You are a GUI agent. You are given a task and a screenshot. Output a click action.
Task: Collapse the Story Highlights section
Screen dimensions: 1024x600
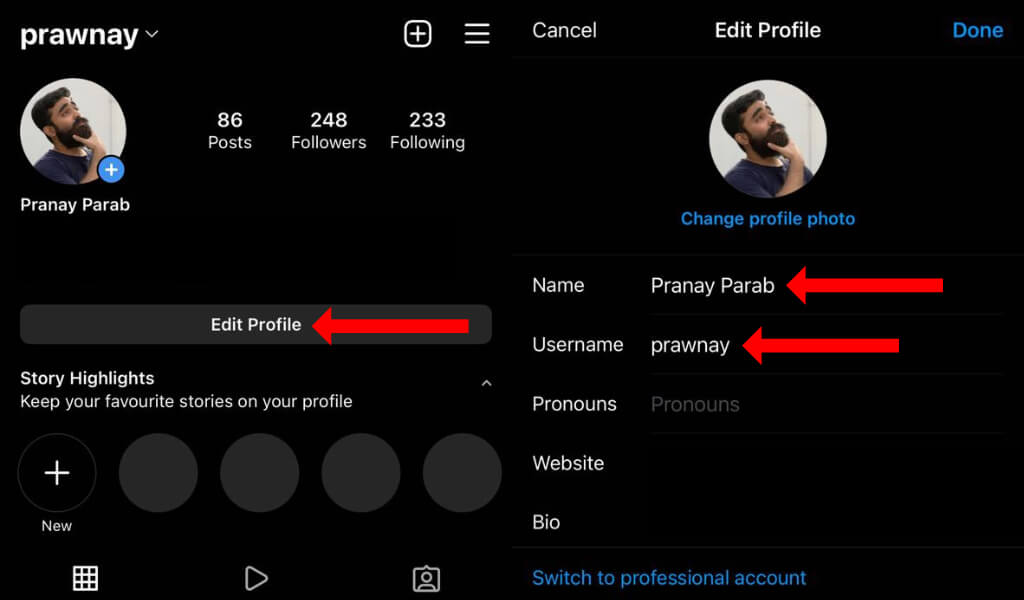coord(486,383)
